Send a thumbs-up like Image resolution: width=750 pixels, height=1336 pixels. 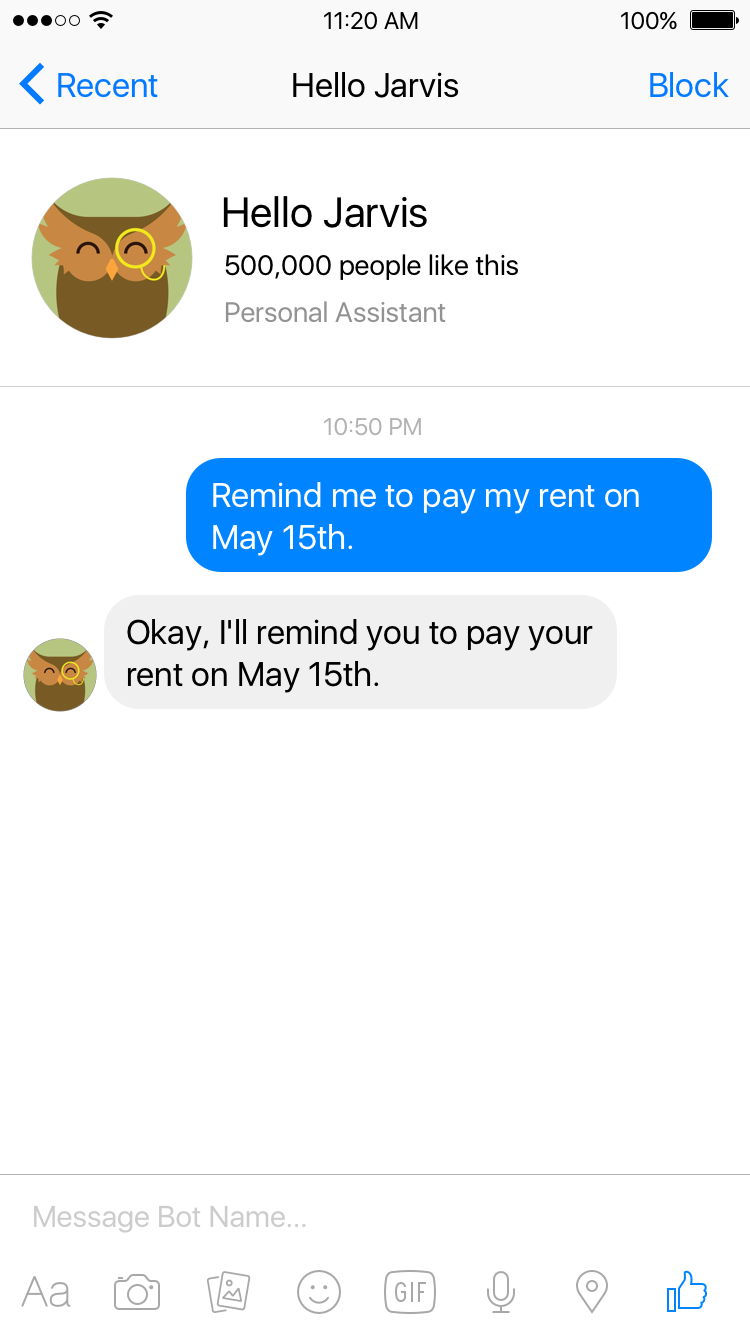[x=688, y=1292]
